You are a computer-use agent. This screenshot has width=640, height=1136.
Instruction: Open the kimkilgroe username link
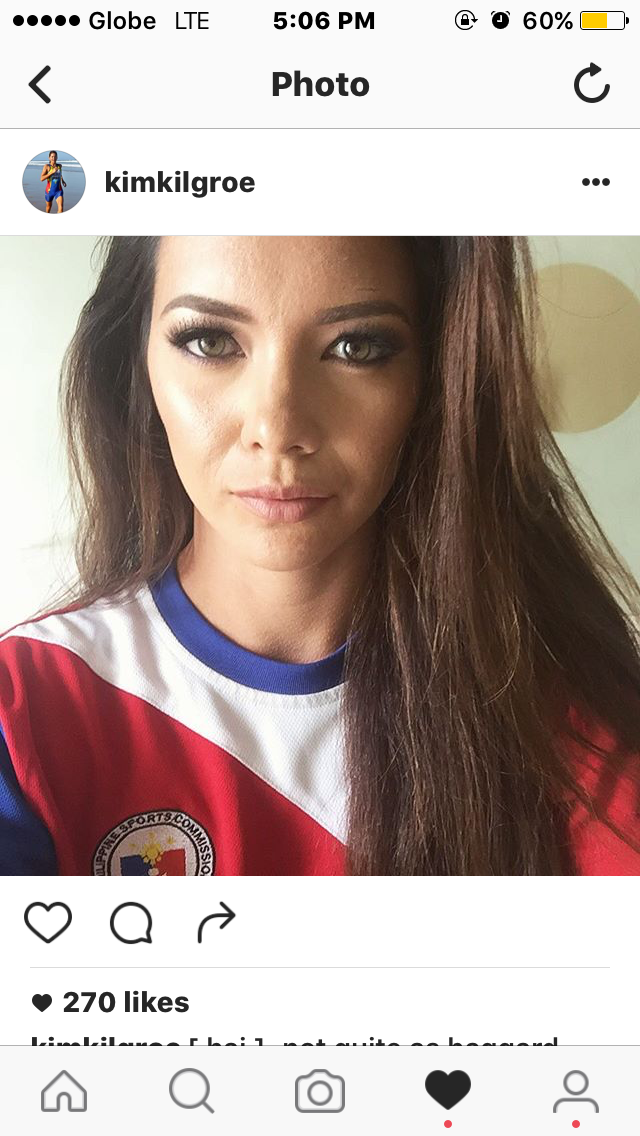(x=180, y=183)
